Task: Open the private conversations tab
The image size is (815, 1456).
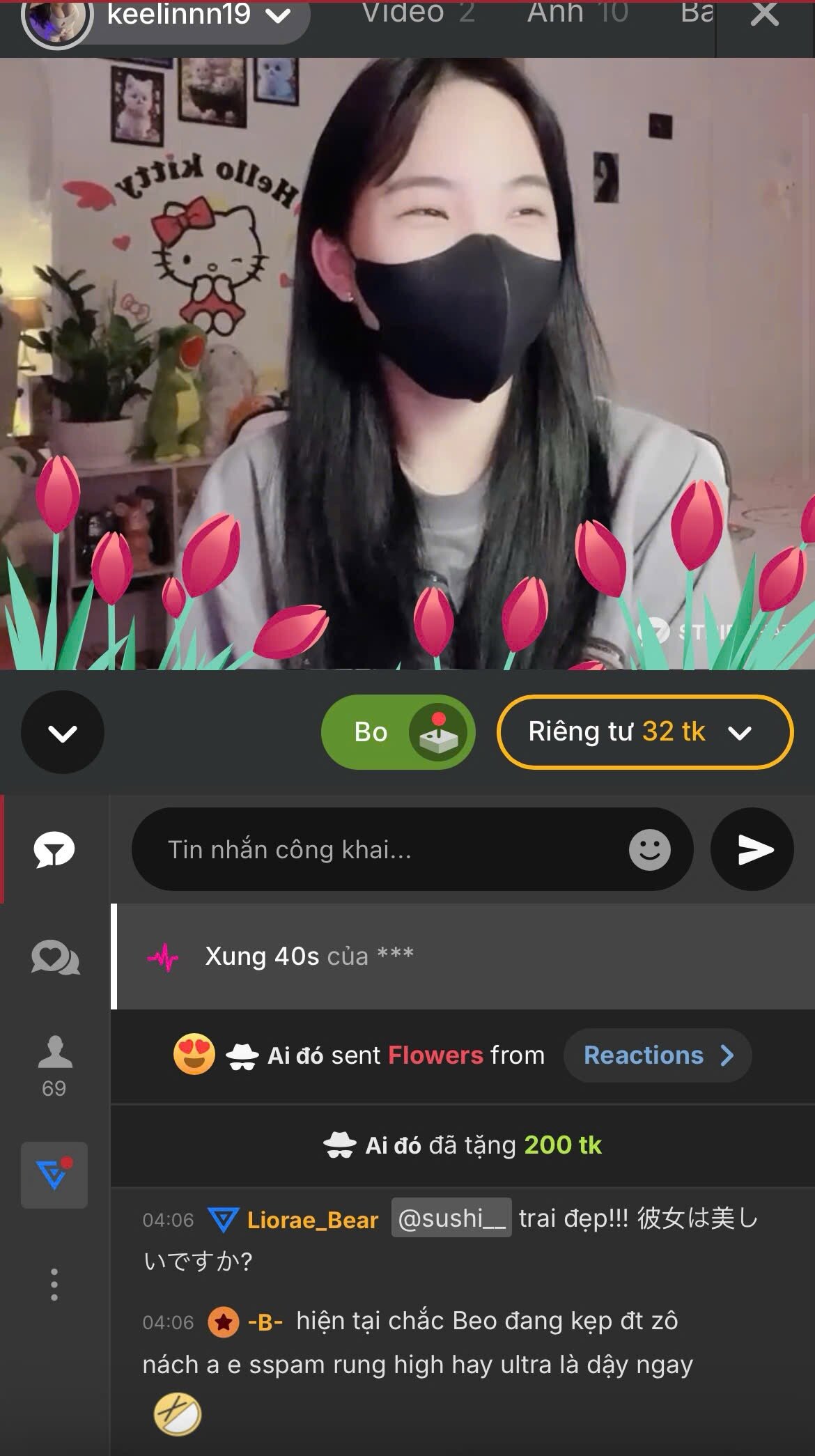Action: tap(54, 958)
